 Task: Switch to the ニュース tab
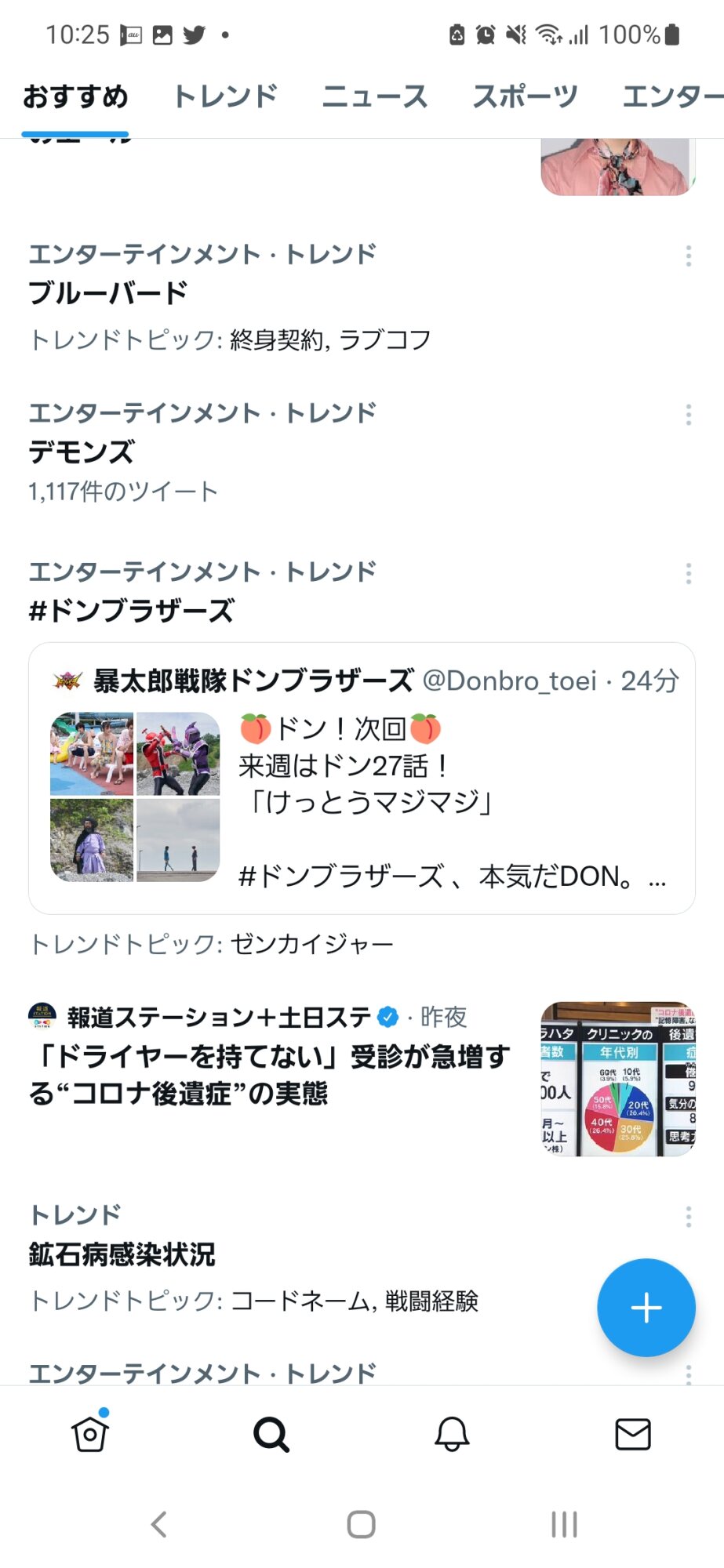[x=375, y=96]
